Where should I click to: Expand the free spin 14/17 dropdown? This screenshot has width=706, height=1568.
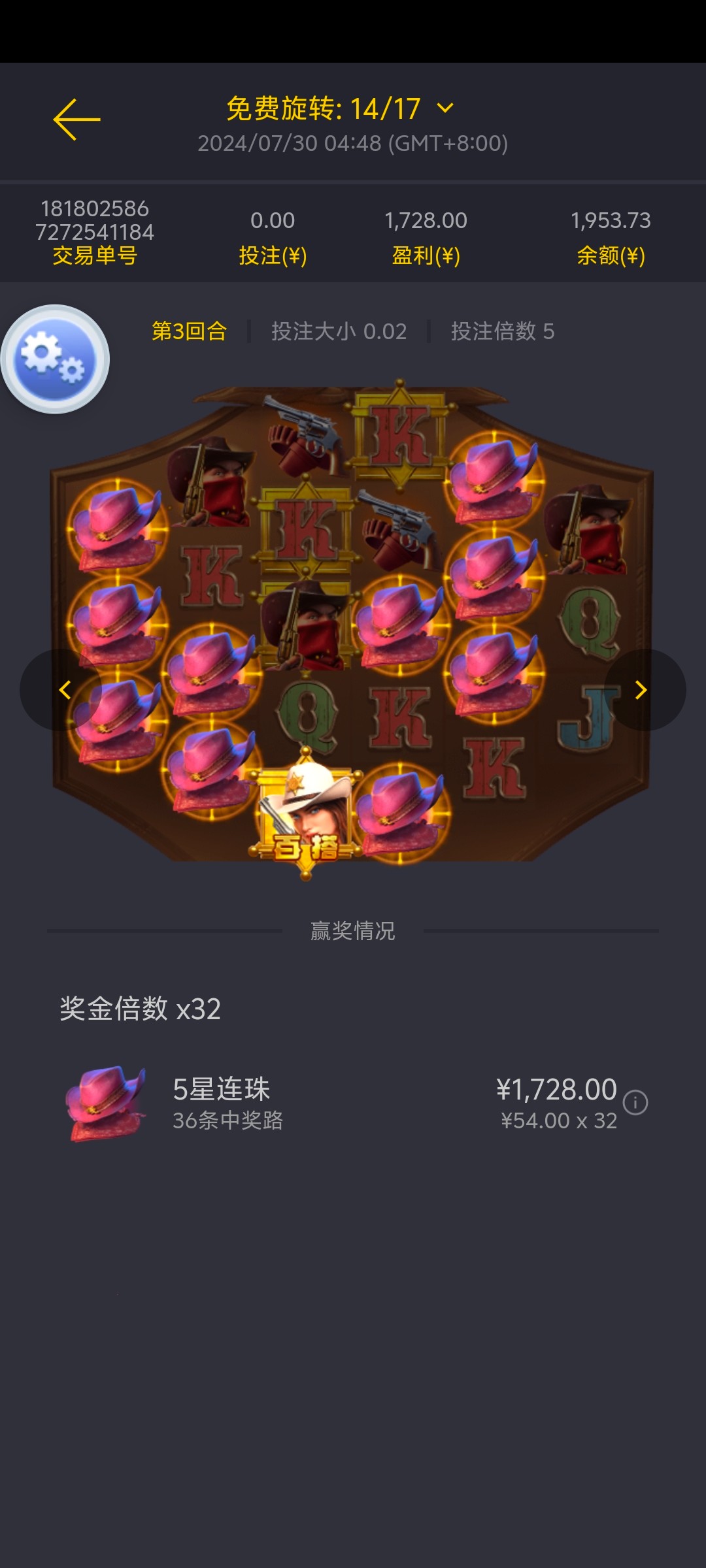coord(445,108)
